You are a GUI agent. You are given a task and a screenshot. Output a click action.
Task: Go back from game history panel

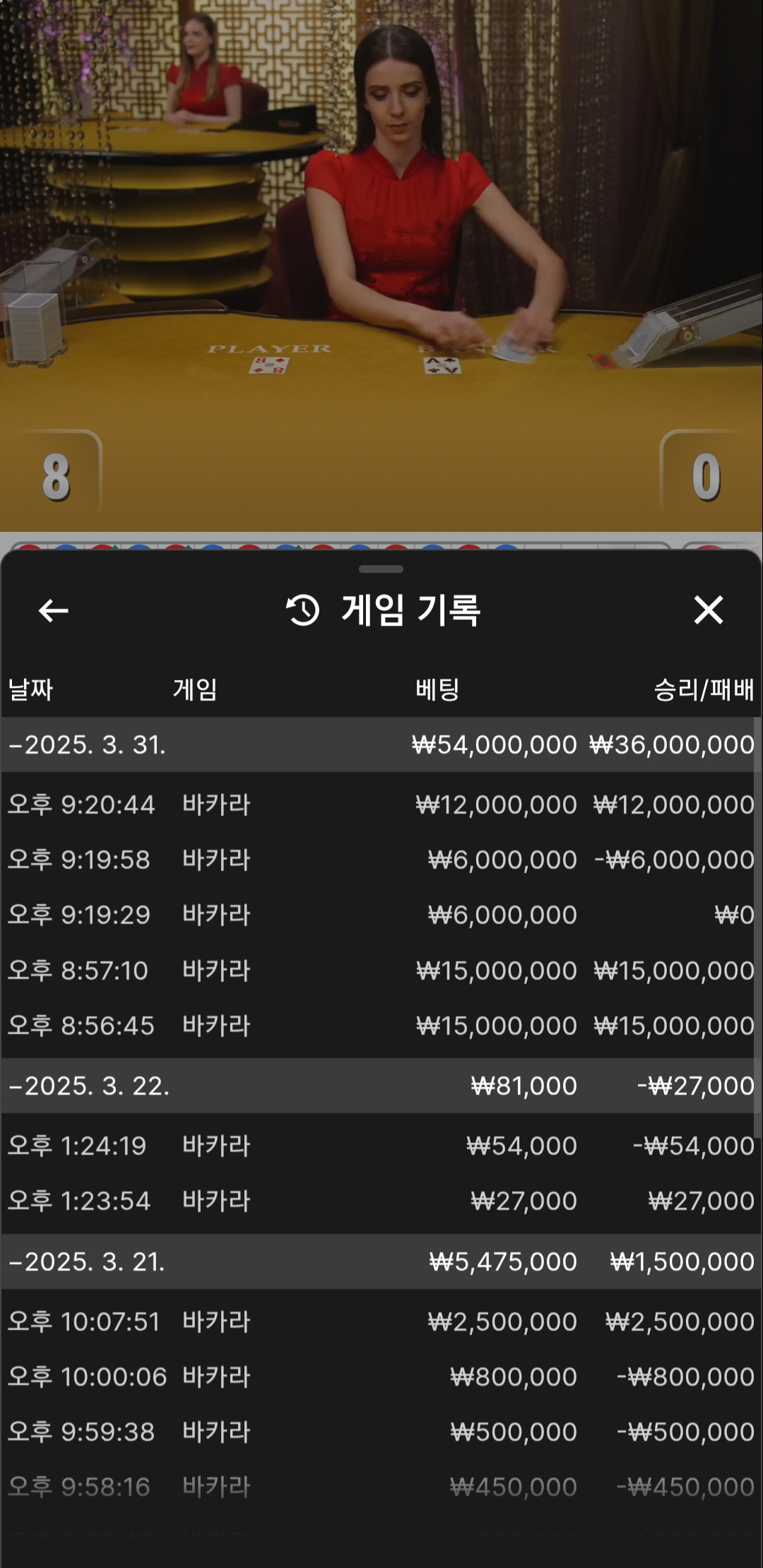(x=53, y=610)
